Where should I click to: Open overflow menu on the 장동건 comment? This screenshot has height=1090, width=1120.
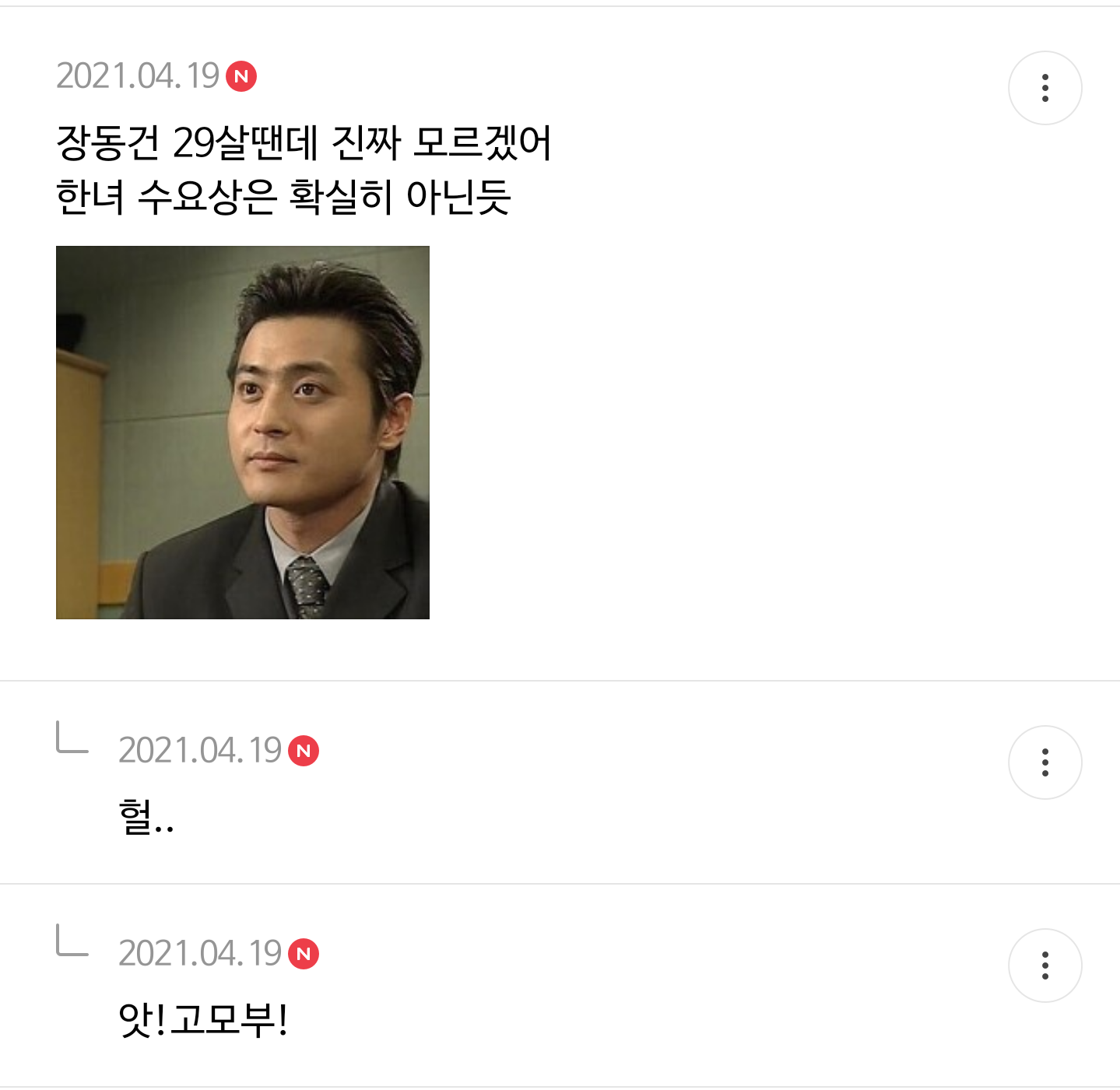tap(1045, 88)
